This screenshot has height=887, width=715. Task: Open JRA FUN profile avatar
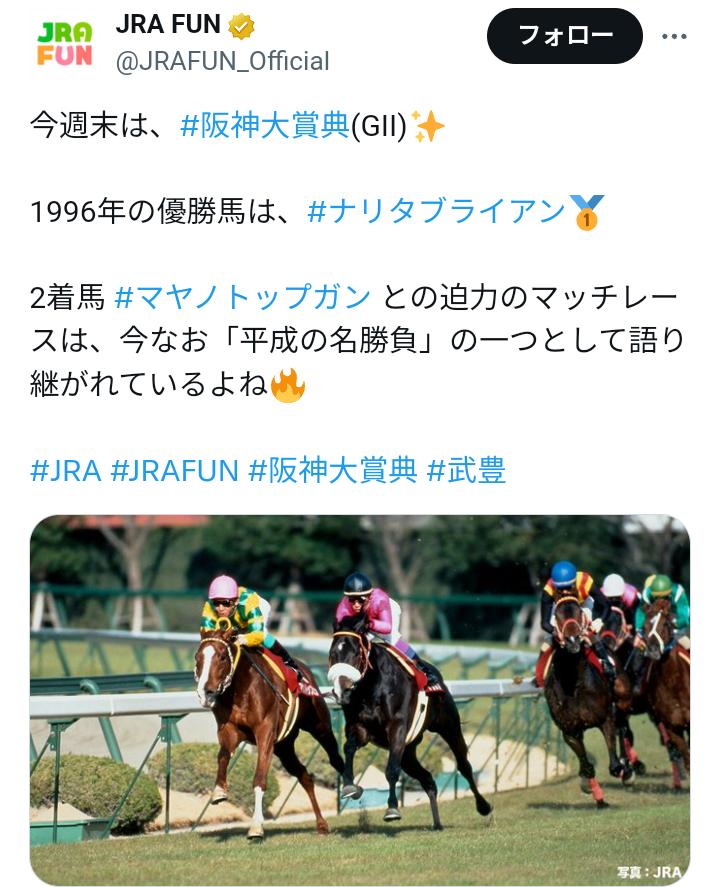coord(65,42)
